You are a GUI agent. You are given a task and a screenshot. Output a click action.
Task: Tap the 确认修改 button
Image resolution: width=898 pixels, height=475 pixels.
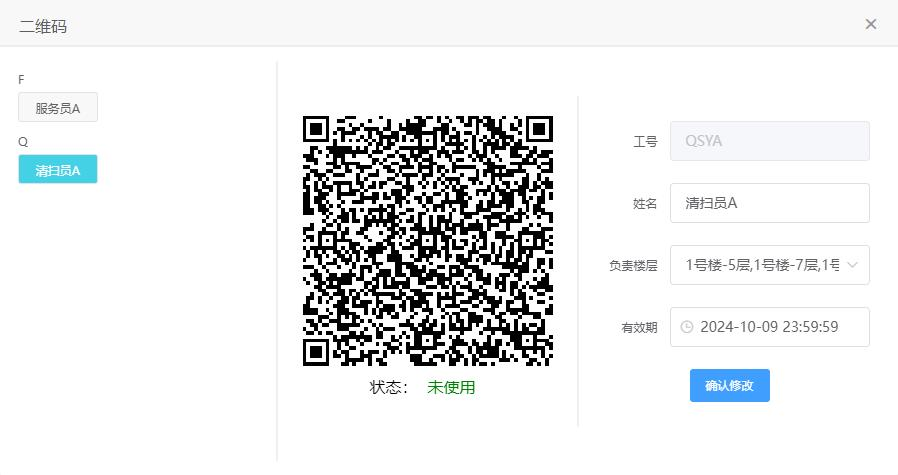coord(729,385)
